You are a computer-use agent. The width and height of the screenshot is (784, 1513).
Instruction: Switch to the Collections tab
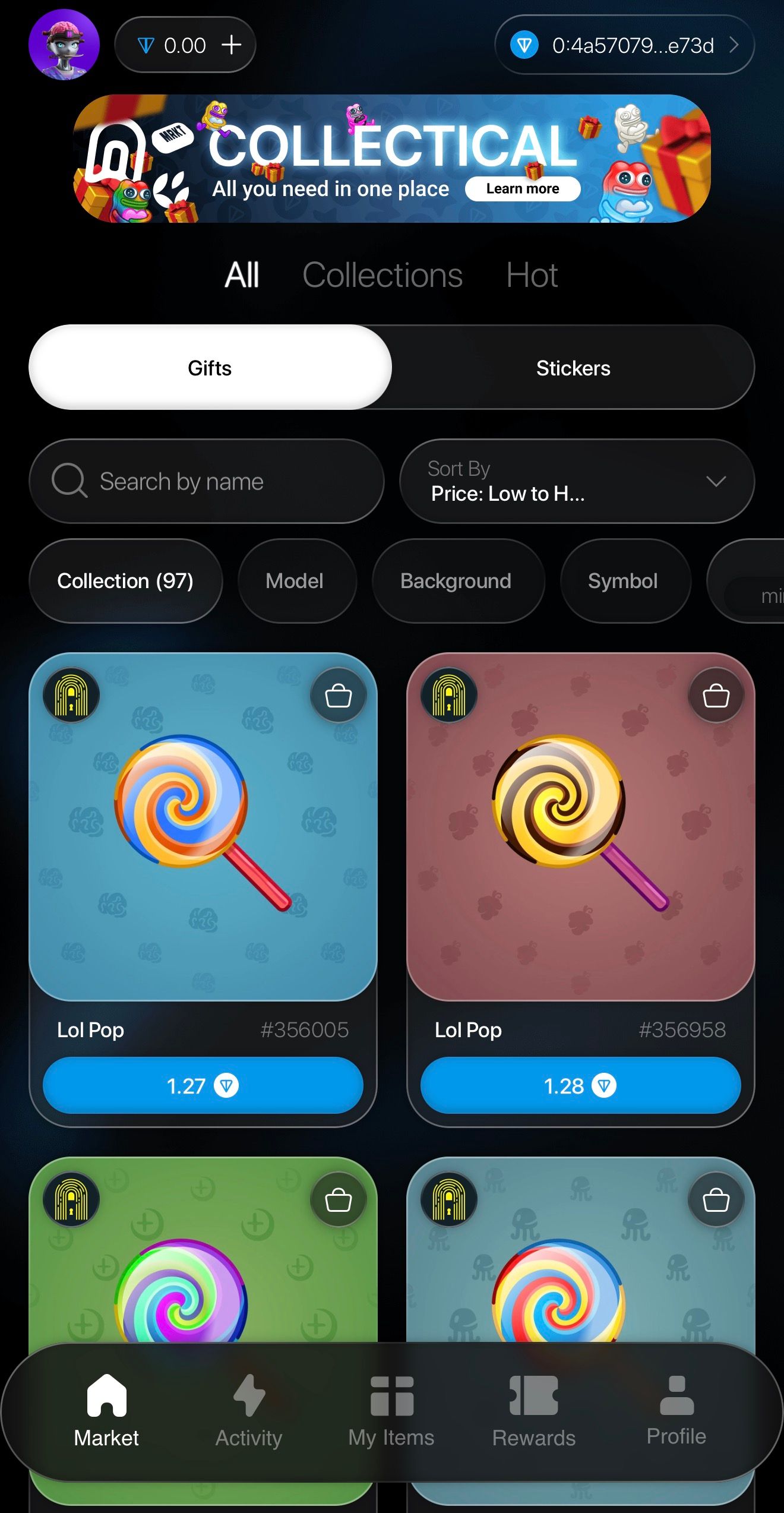coord(382,275)
